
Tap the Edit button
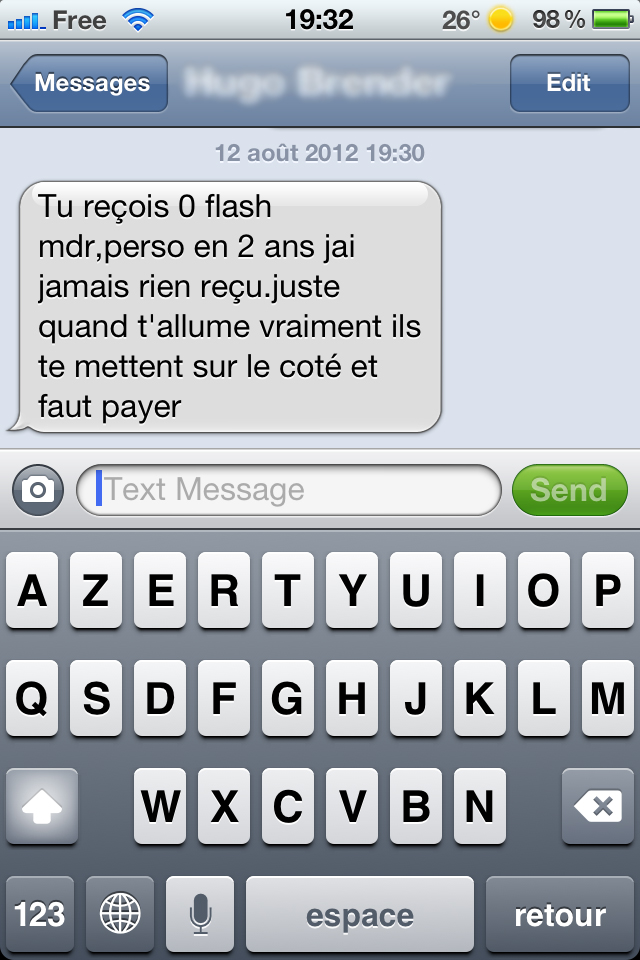coord(568,83)
